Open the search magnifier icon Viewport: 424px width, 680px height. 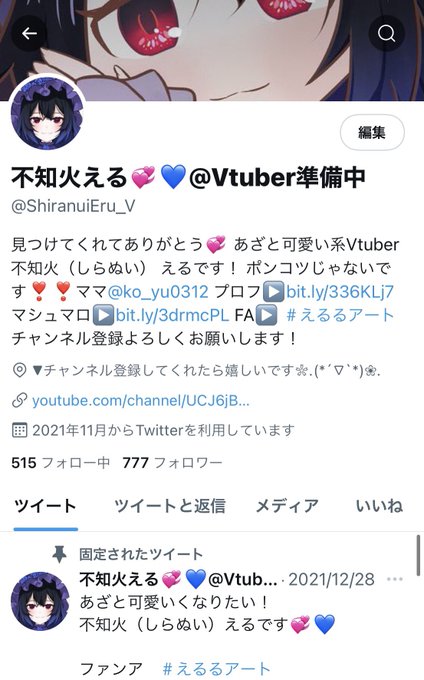tap(386, 33)
